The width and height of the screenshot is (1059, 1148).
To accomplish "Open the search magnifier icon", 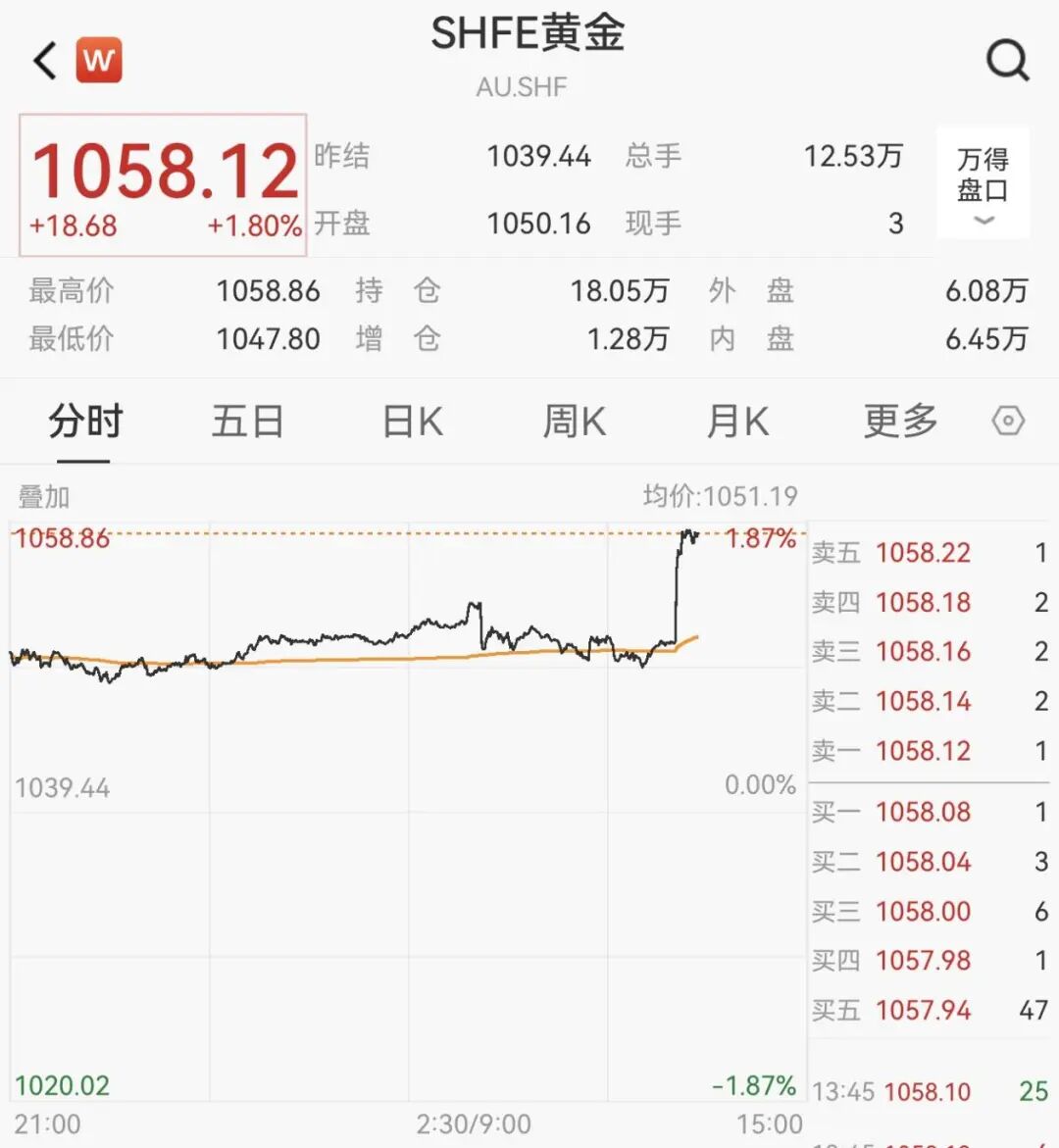I will pos(1007,60).
